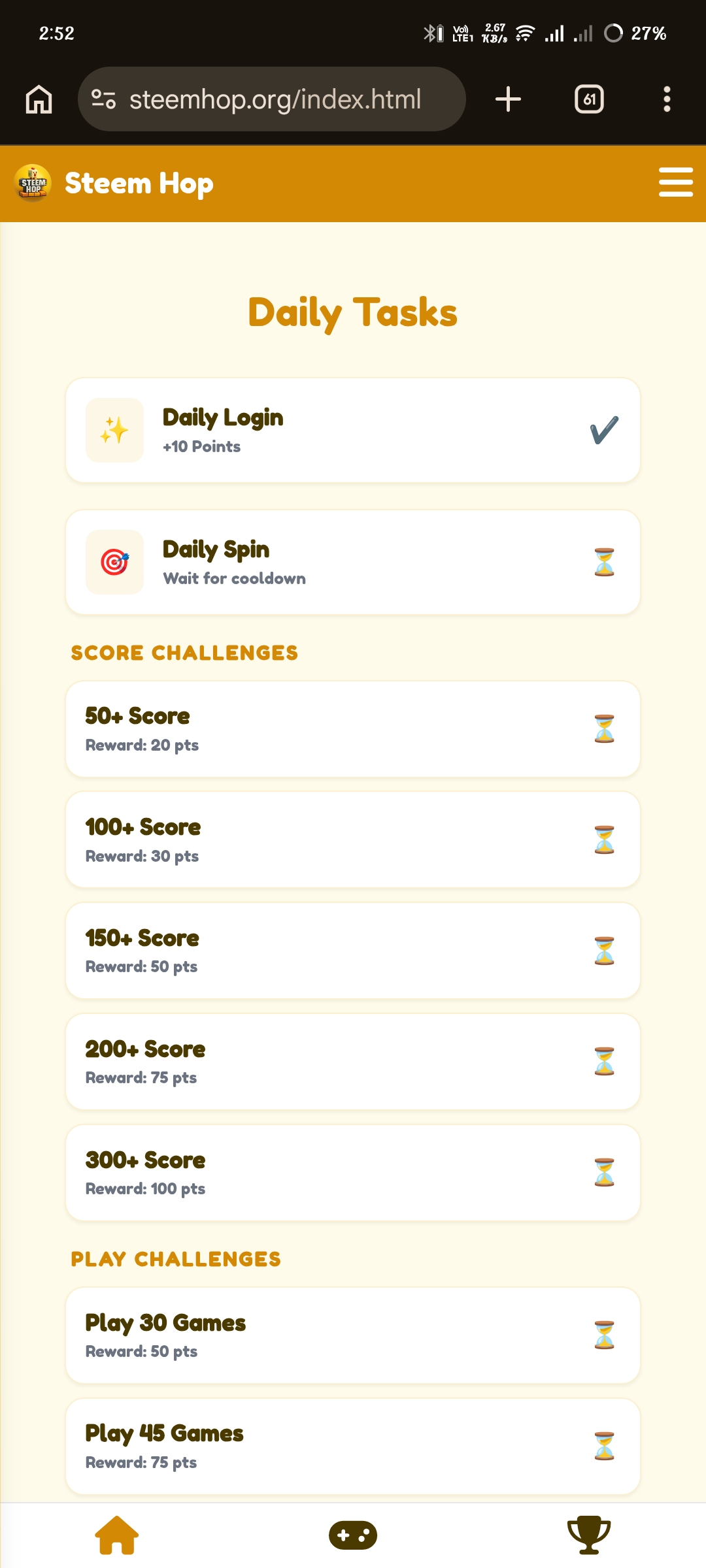This screenshot has width=706, height=1568.
Task: Go to the browser home page
Action: pyautogui.click(x=39, y=99)
